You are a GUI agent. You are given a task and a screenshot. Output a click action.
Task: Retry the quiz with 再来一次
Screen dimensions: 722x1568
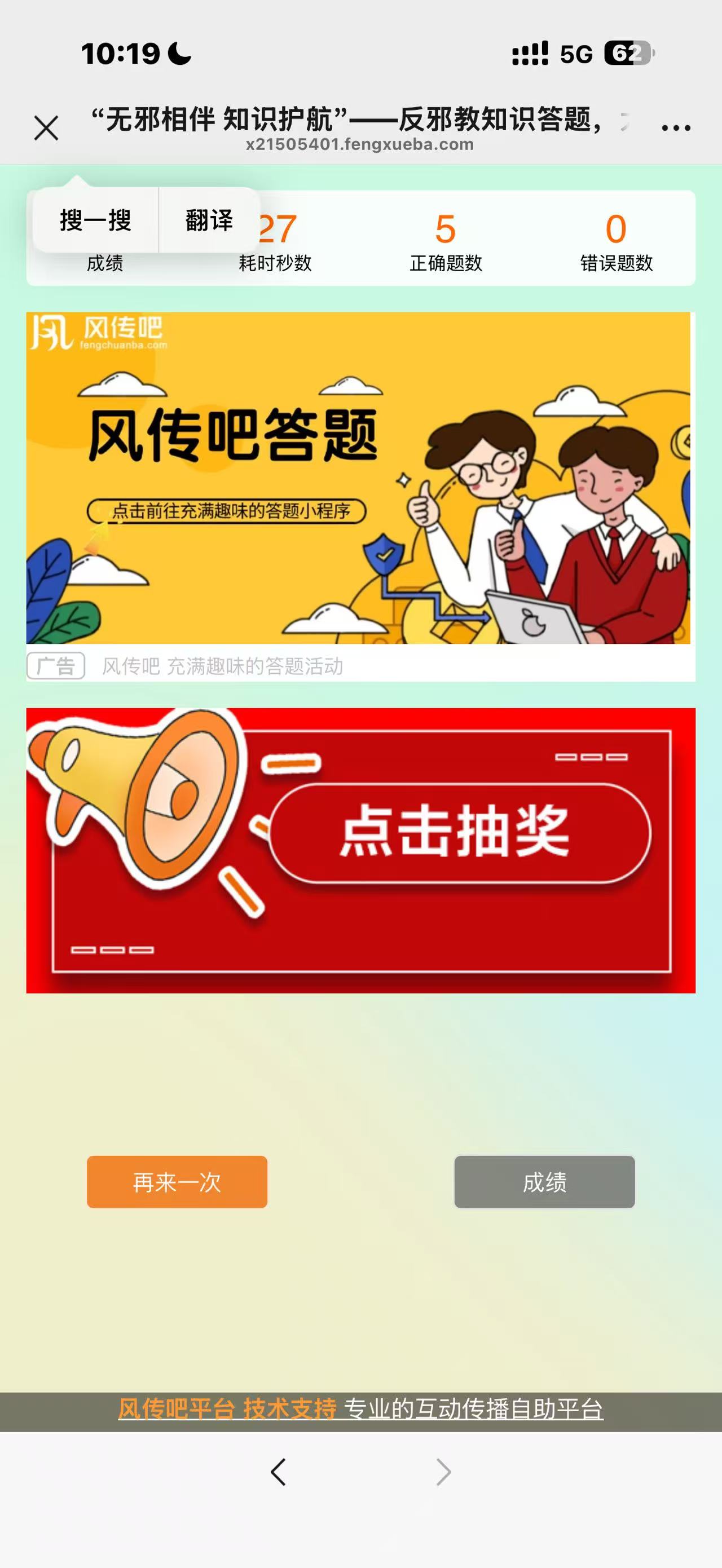[177, 1181]
